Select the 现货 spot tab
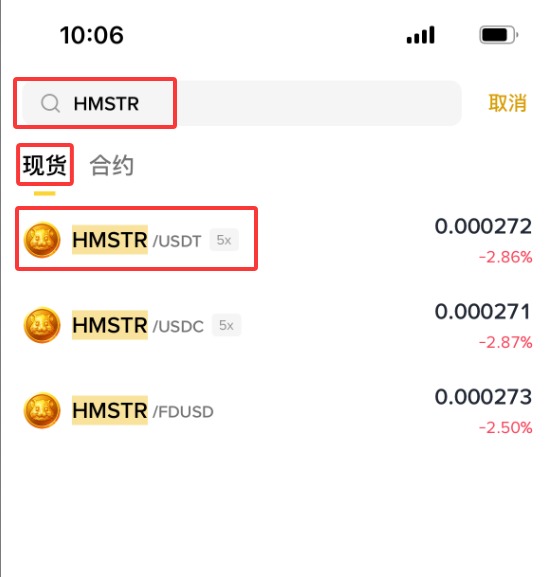This screenshot has height=577, width=555. [x=45, y=165]
